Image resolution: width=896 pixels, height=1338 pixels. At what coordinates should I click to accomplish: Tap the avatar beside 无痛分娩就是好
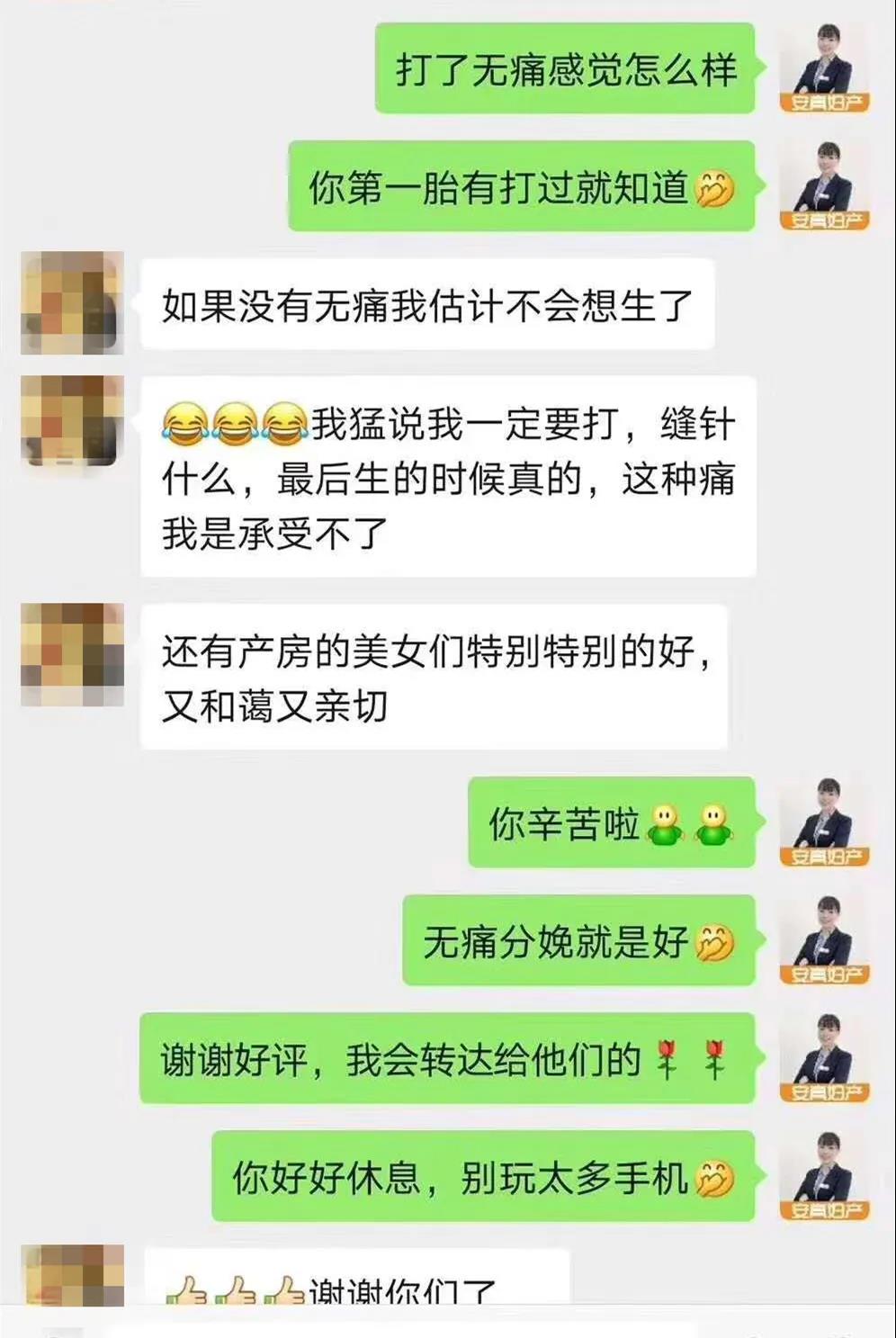[x=824, y=940]
